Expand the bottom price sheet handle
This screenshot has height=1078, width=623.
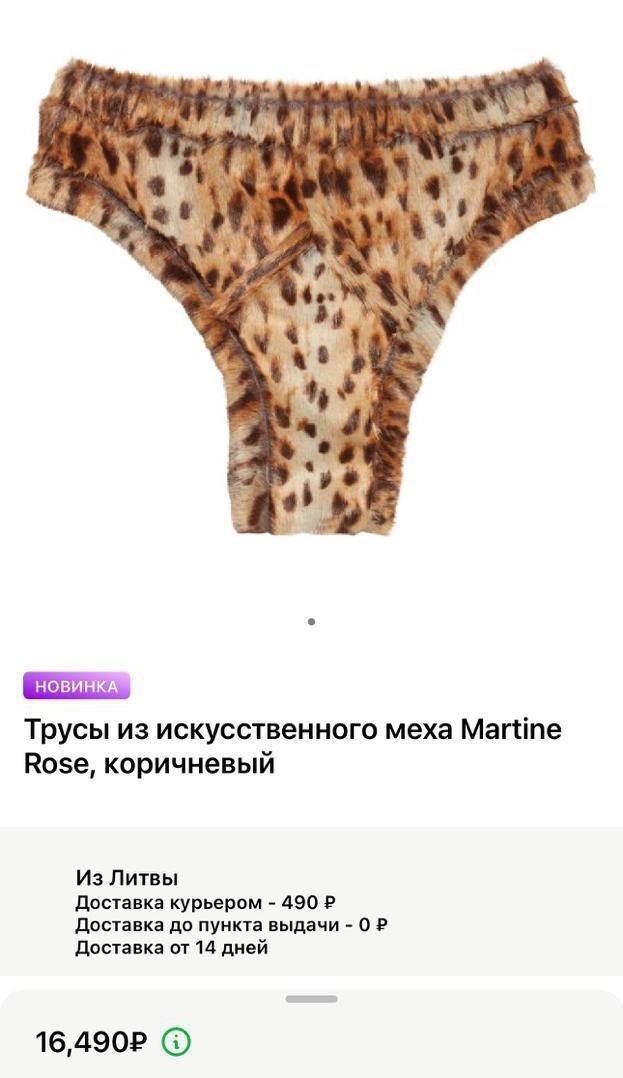(311, 999)
